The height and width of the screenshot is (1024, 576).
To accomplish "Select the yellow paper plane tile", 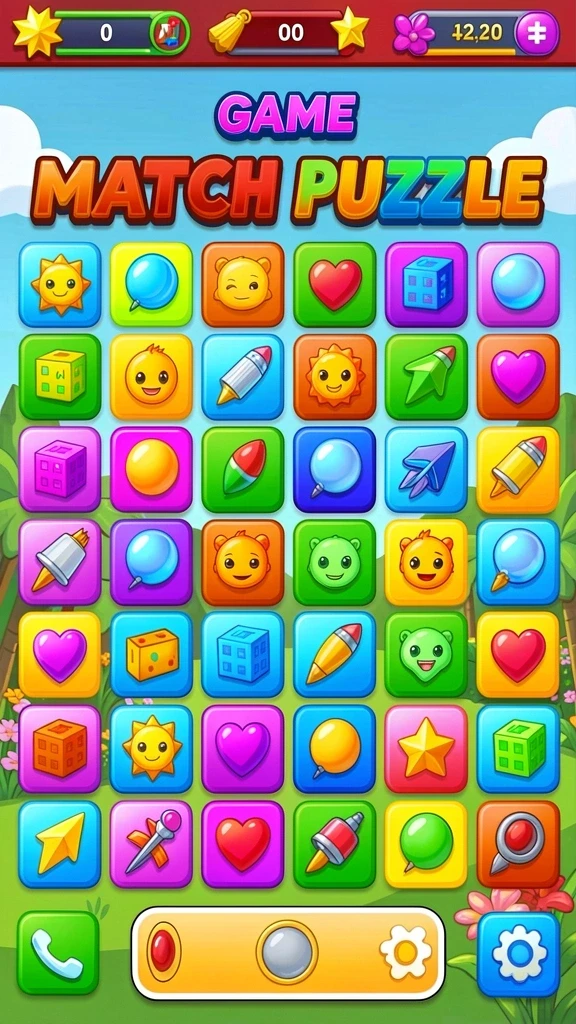I will click(x=59, y=844).
